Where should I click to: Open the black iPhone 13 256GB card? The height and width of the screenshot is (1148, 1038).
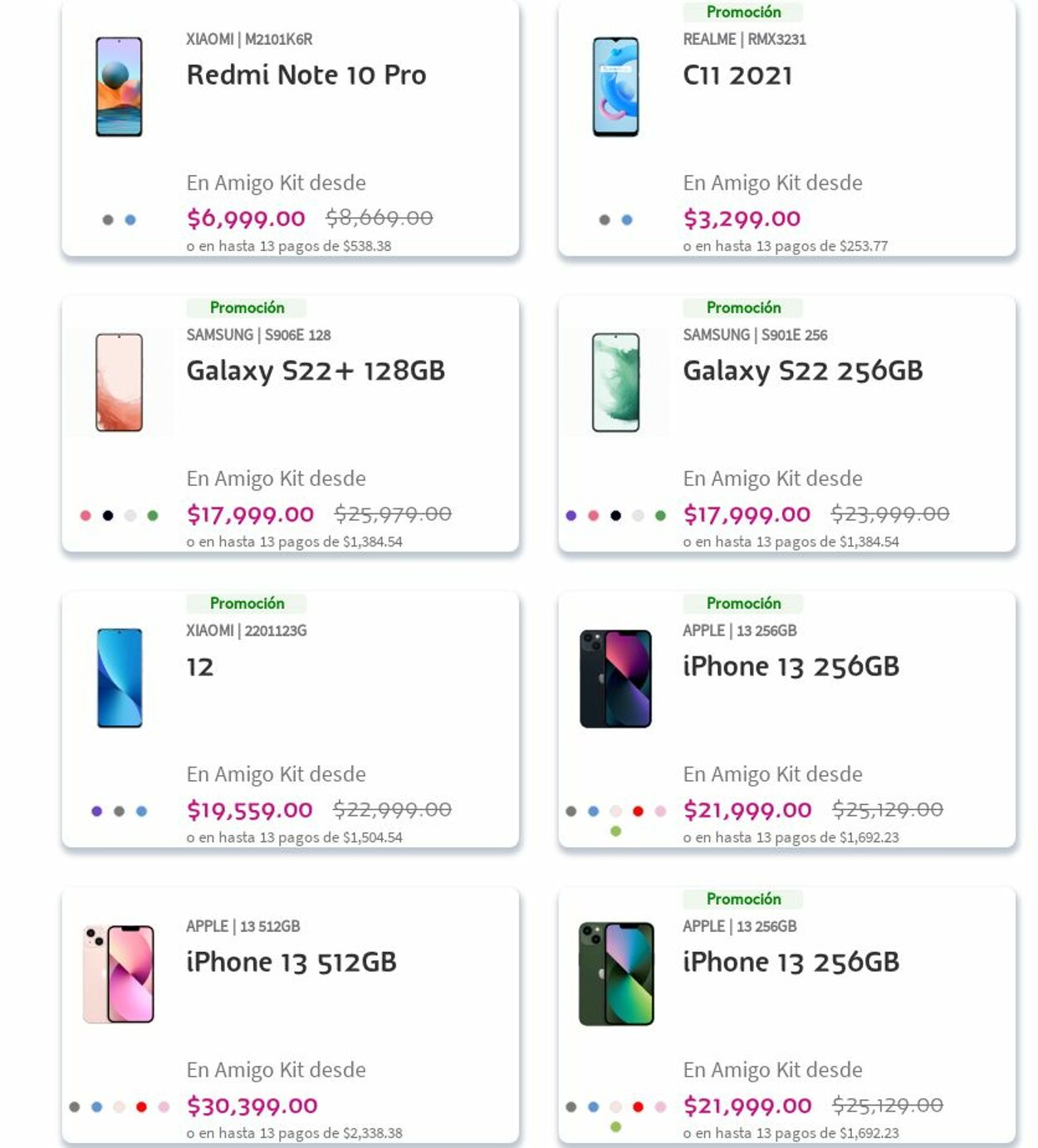(790, 666)
